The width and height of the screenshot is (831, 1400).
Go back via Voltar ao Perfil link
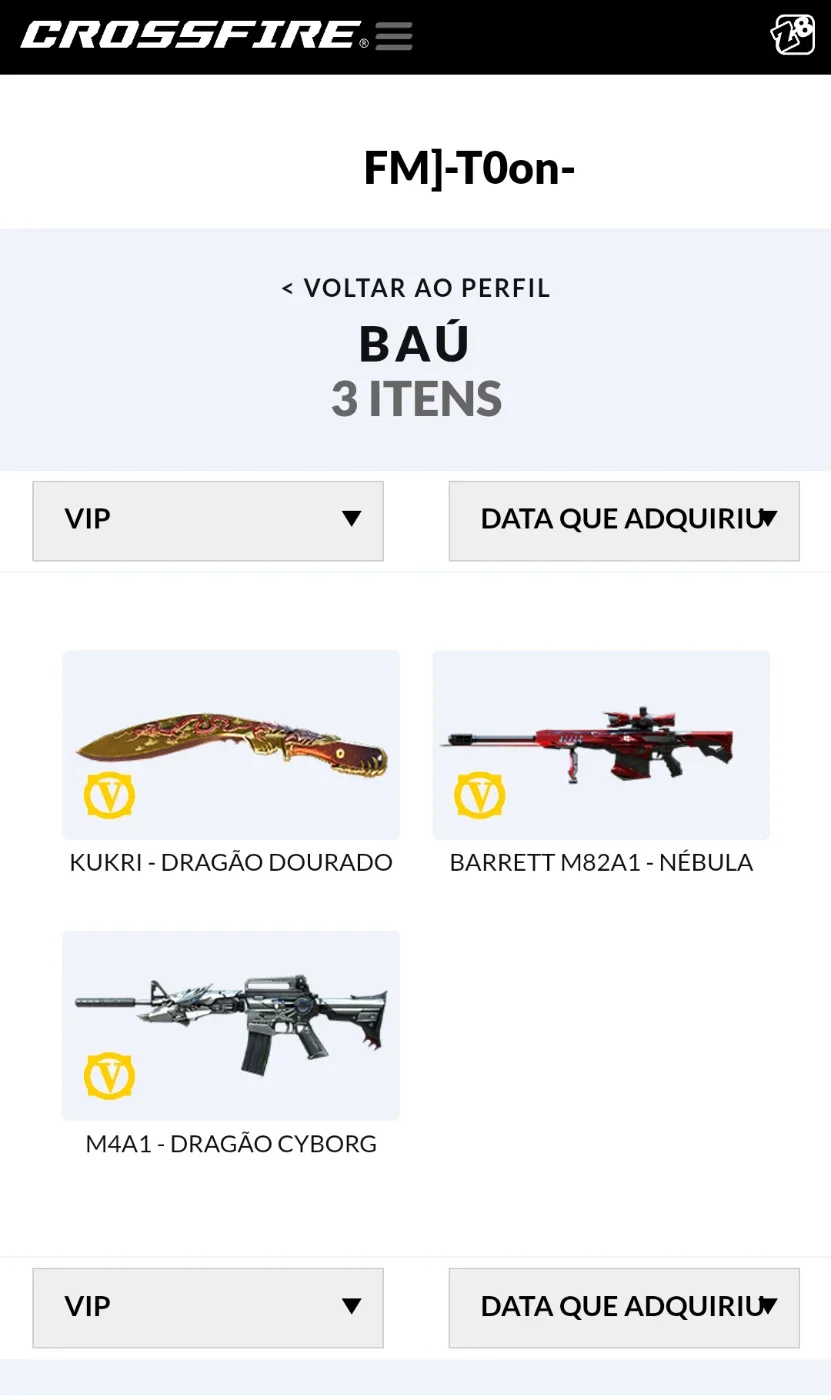tap(416, 288)
